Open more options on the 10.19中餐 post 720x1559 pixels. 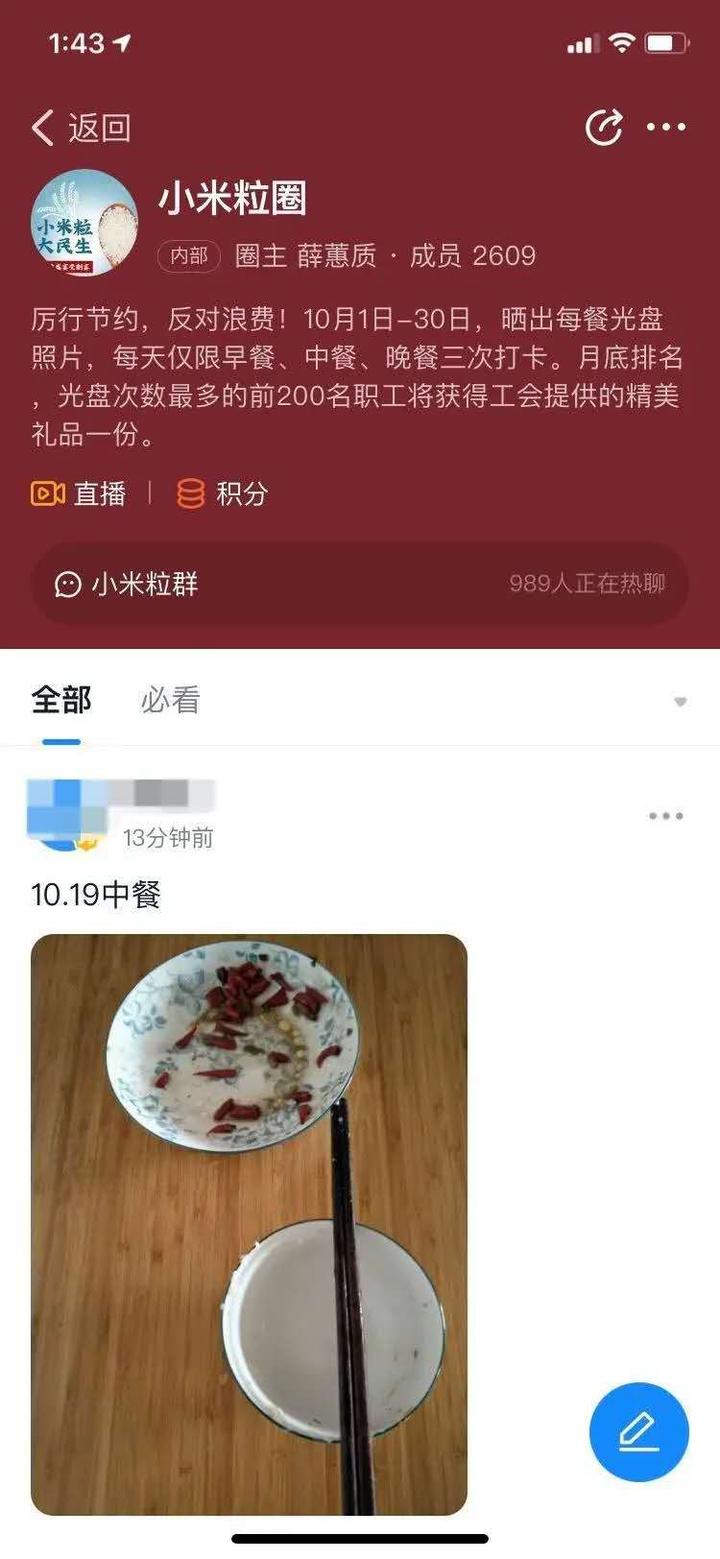click(x=665, y=816)
